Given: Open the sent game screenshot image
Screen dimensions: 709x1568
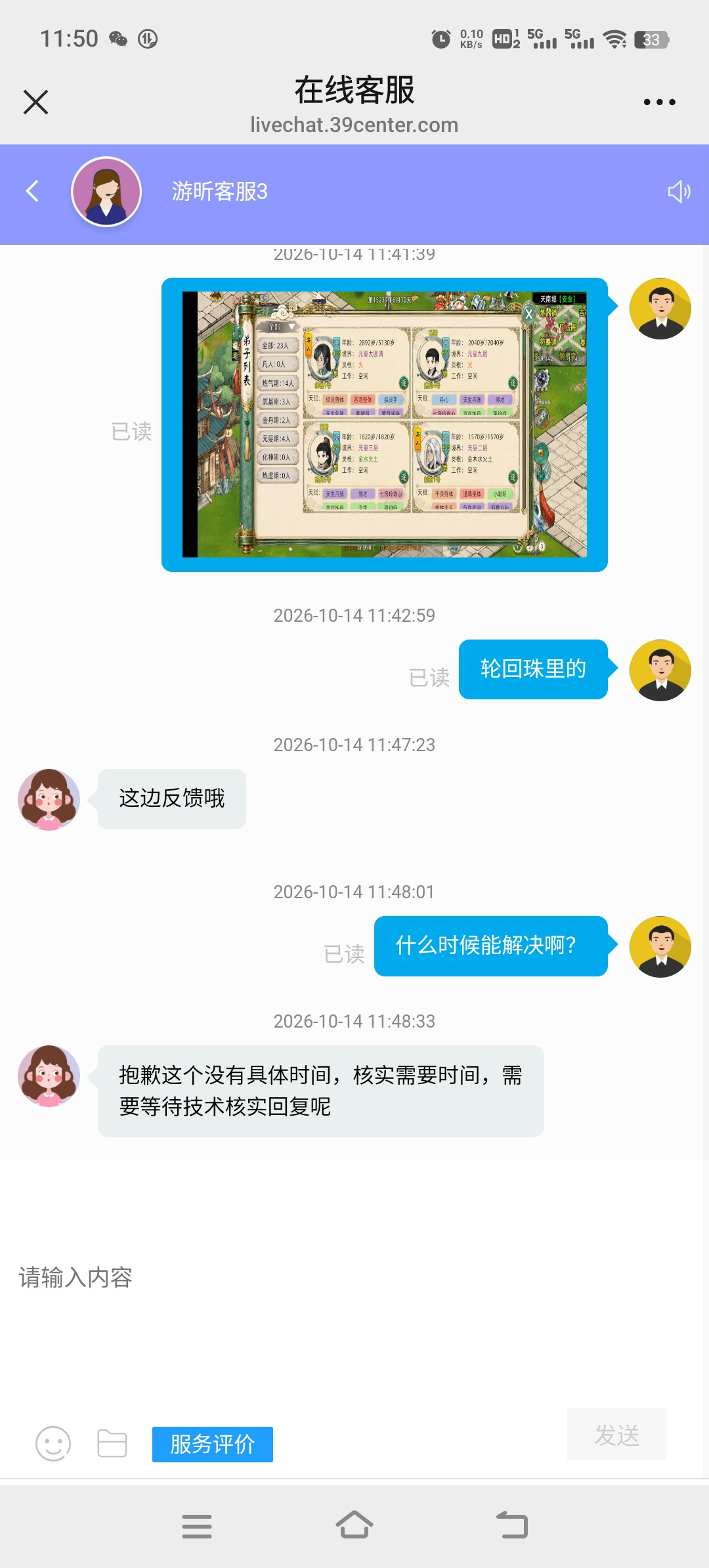Looking at the screenshot, I should click(385, 424).
